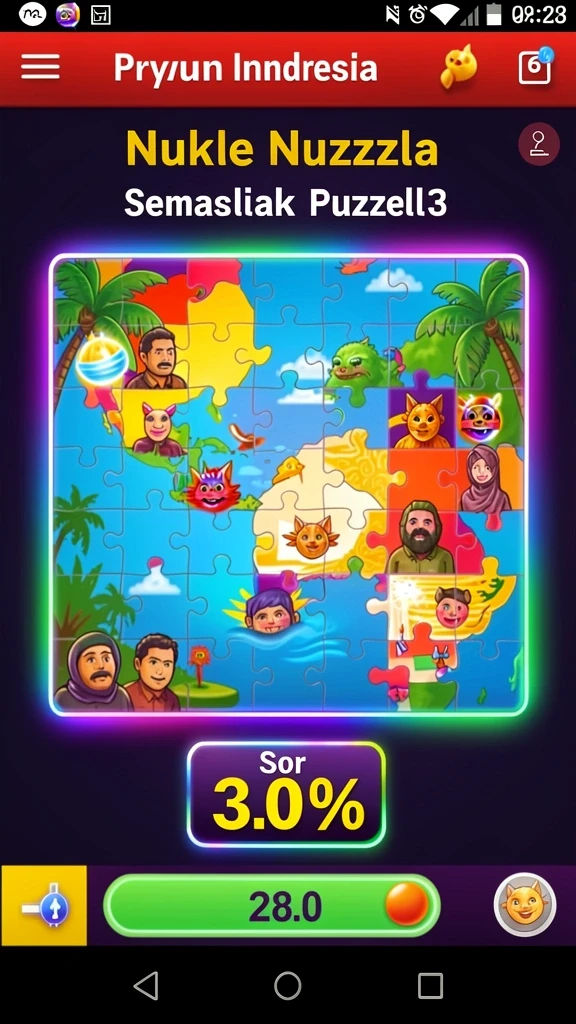Go back with the system back button
576x1024 pixels.
(x=146, y=985)
